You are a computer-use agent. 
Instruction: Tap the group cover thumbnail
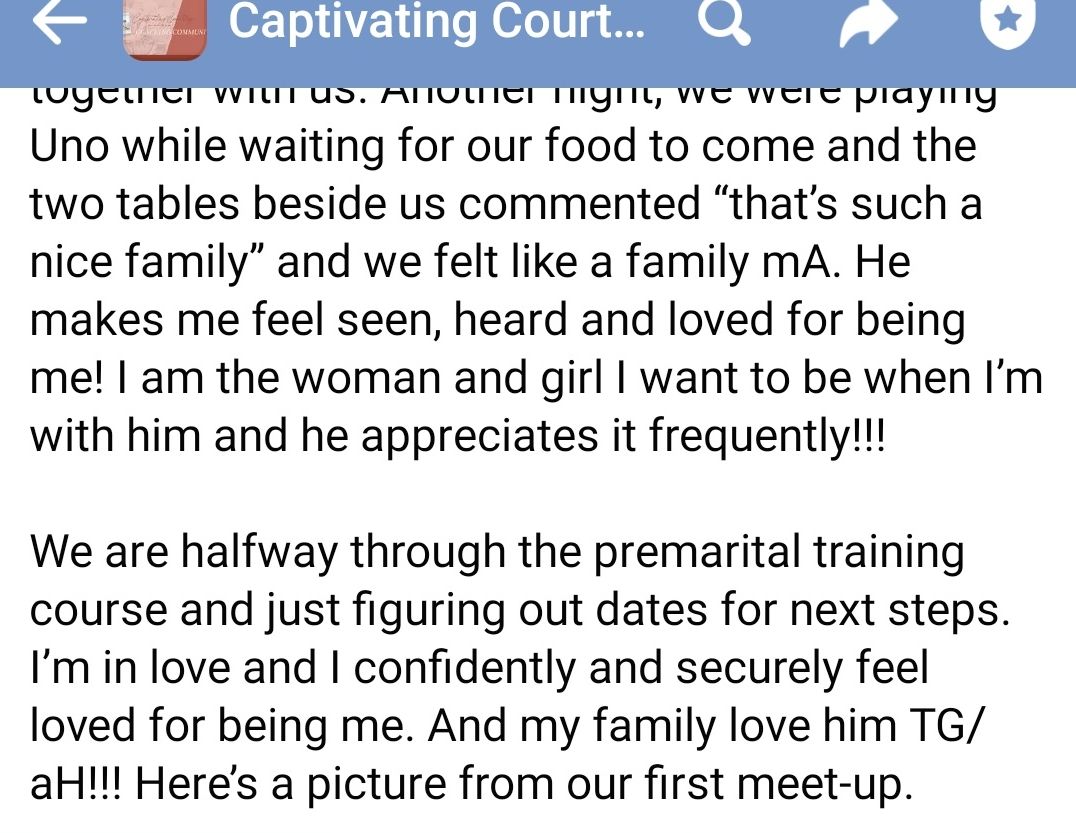(164, 30)
